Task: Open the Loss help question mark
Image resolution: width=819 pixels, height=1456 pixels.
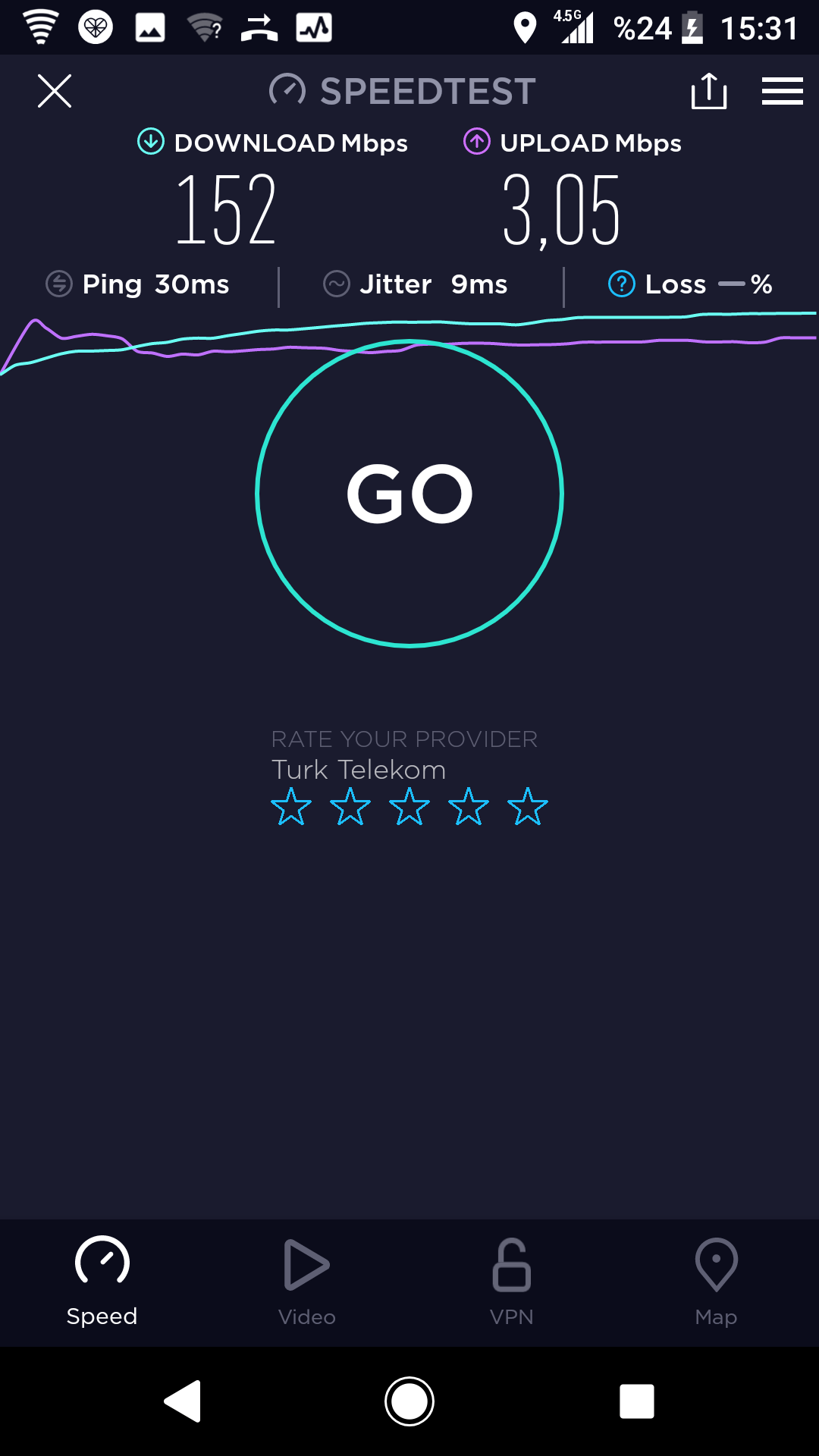Action: pos(622,284)
